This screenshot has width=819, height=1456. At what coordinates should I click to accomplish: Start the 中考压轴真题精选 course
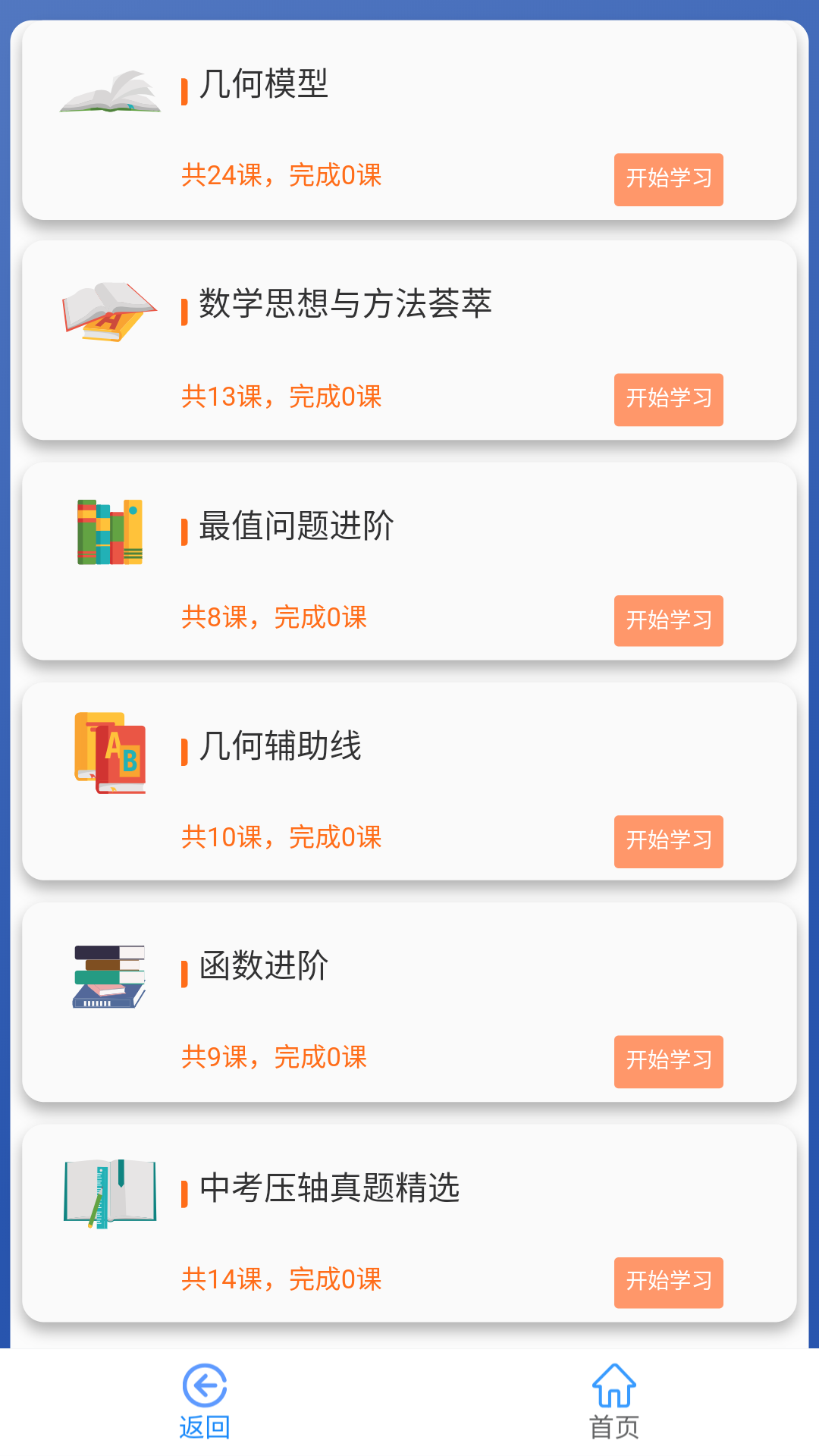[668, 1282]
